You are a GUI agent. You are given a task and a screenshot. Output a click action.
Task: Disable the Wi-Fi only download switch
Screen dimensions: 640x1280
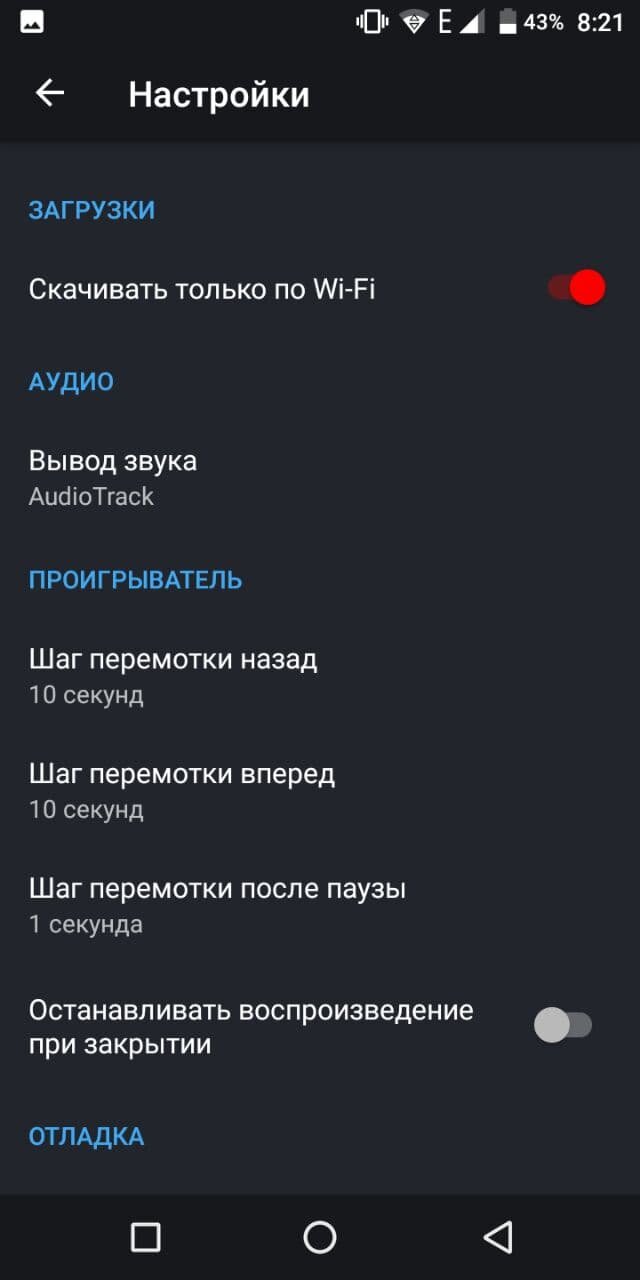[x=576, y=289]
